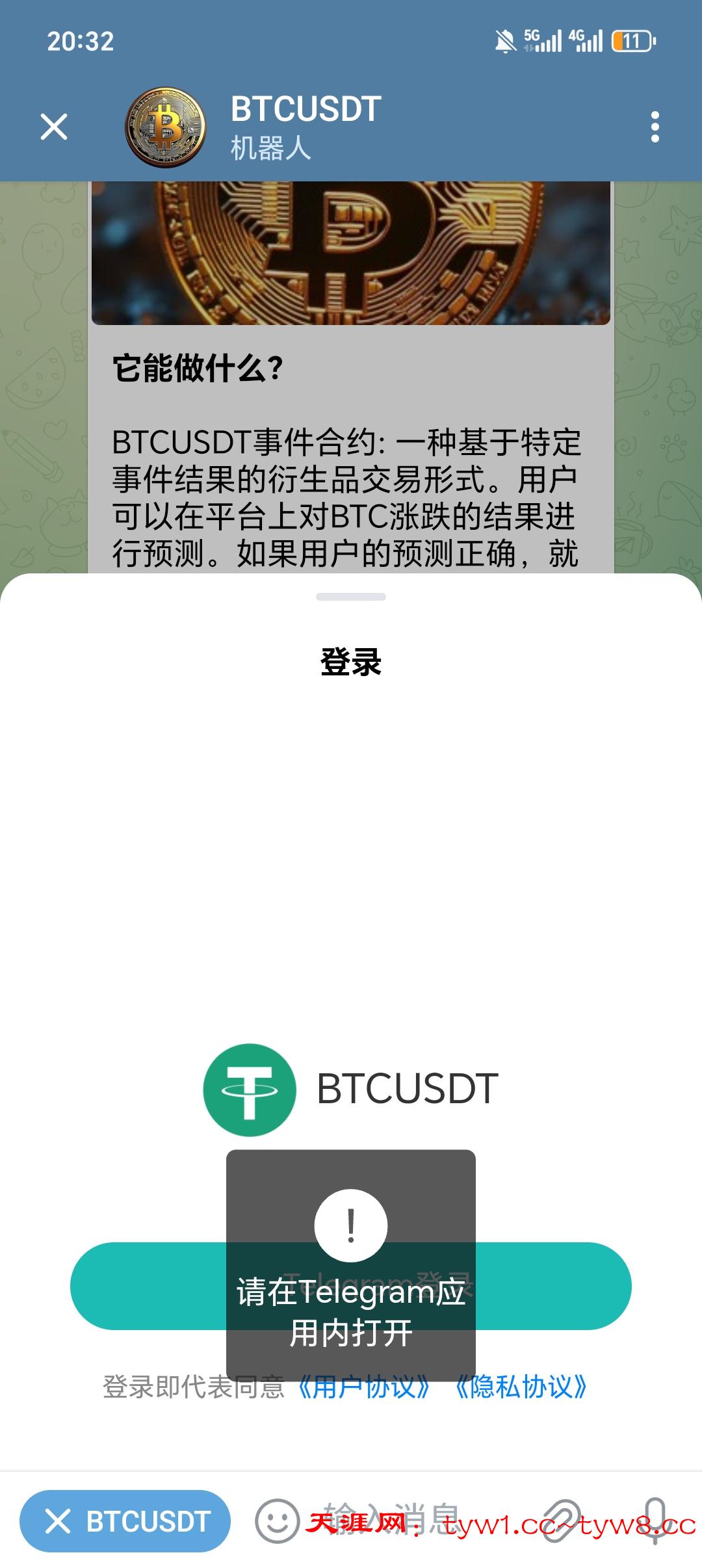Open the BTCUSDT bot profile avatar
This screenshot has height=1568, width=702.
(x=165, y=127)
